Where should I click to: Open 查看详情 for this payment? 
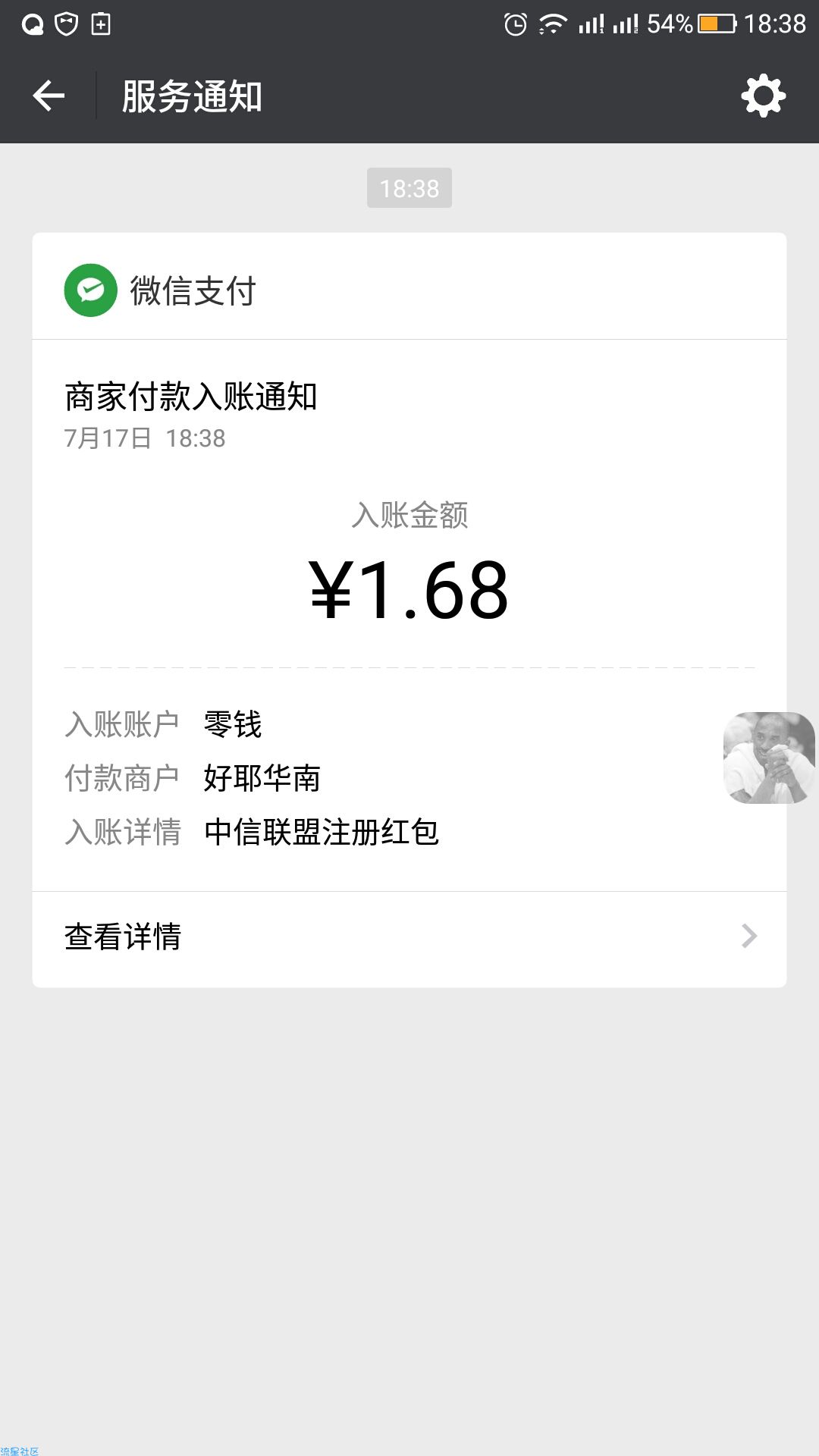coord(409,937)
